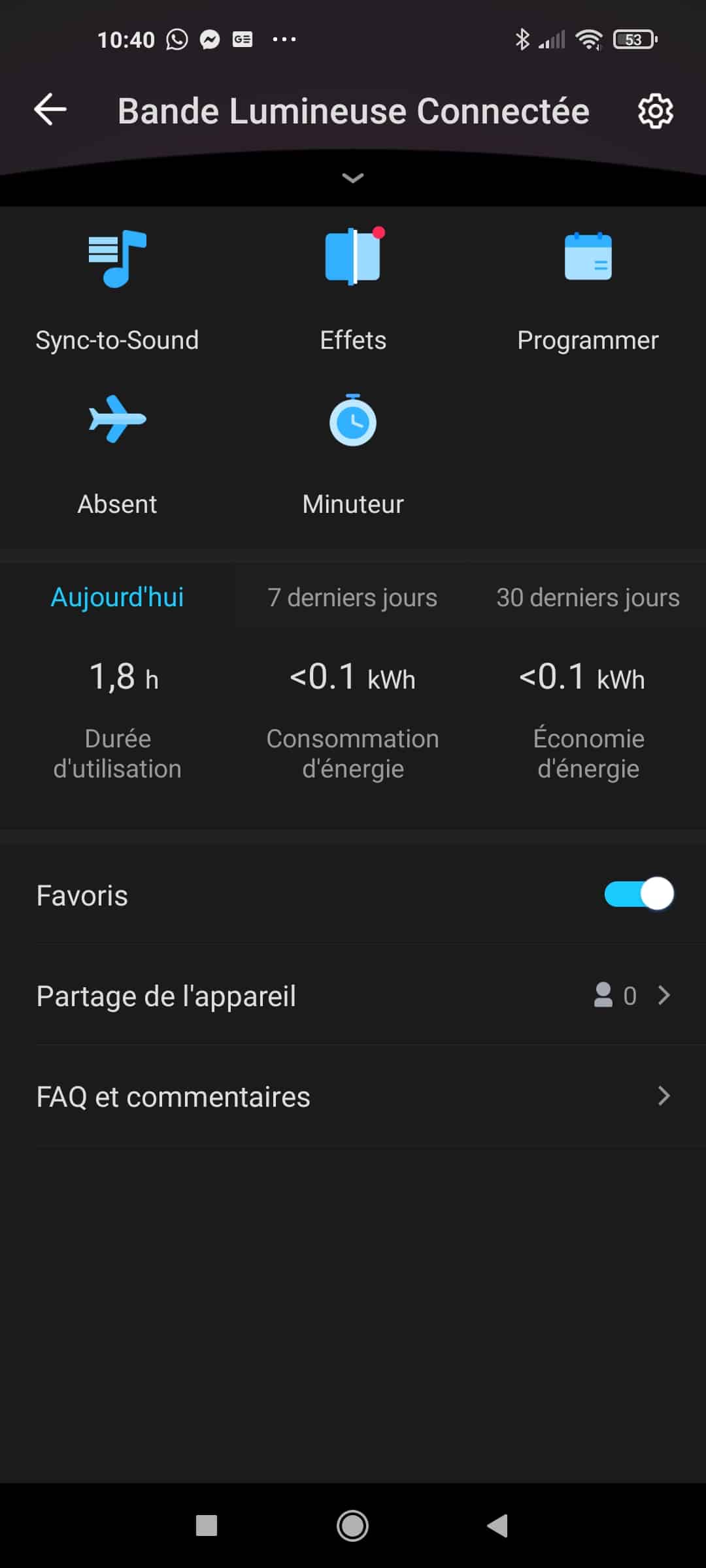This screenshot has height=1568, width=706.
Task: Open the Minuteur timer
Action: 353,455
